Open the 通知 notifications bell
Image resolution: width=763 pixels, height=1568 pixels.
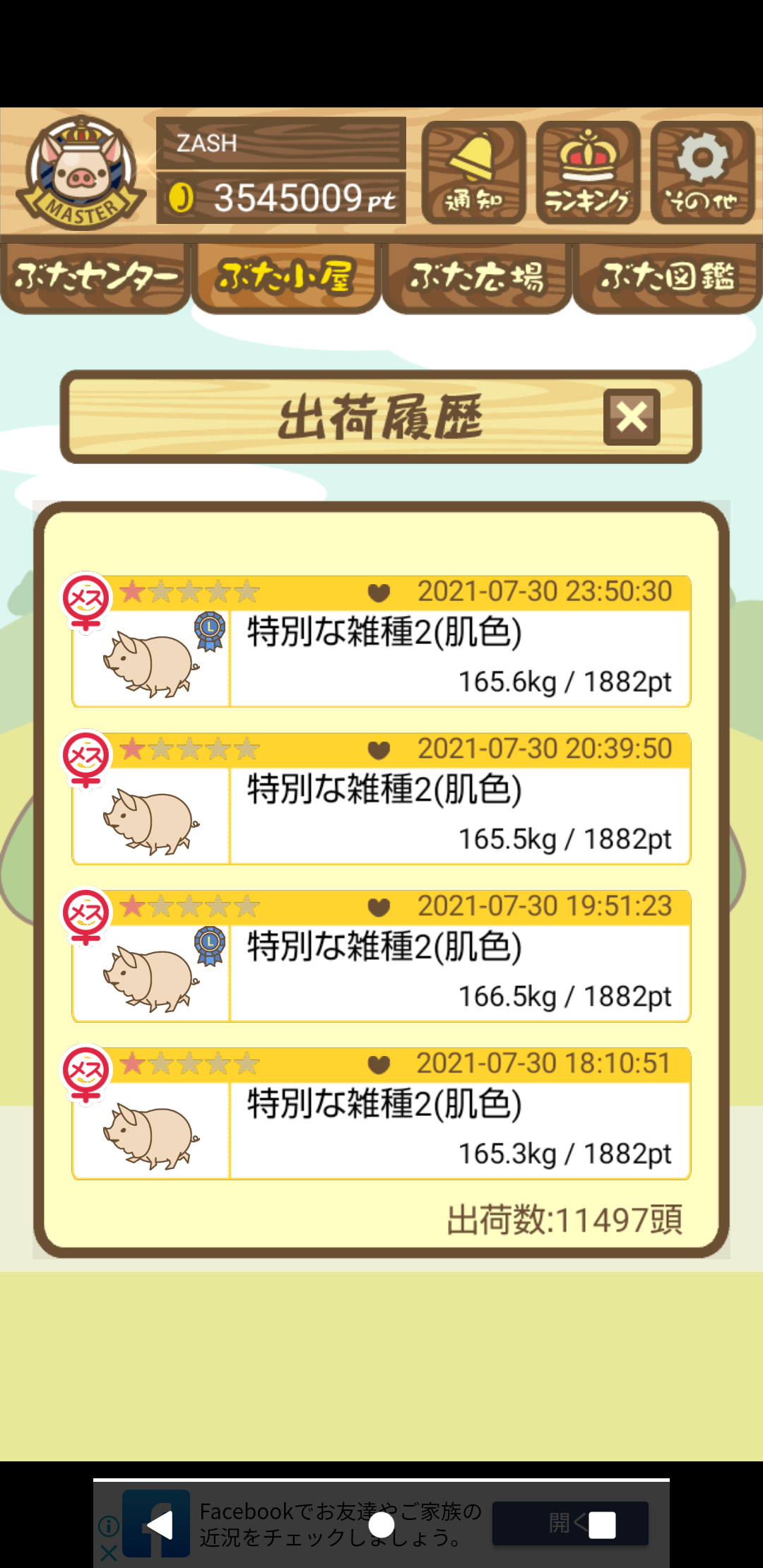click(474, 172)
